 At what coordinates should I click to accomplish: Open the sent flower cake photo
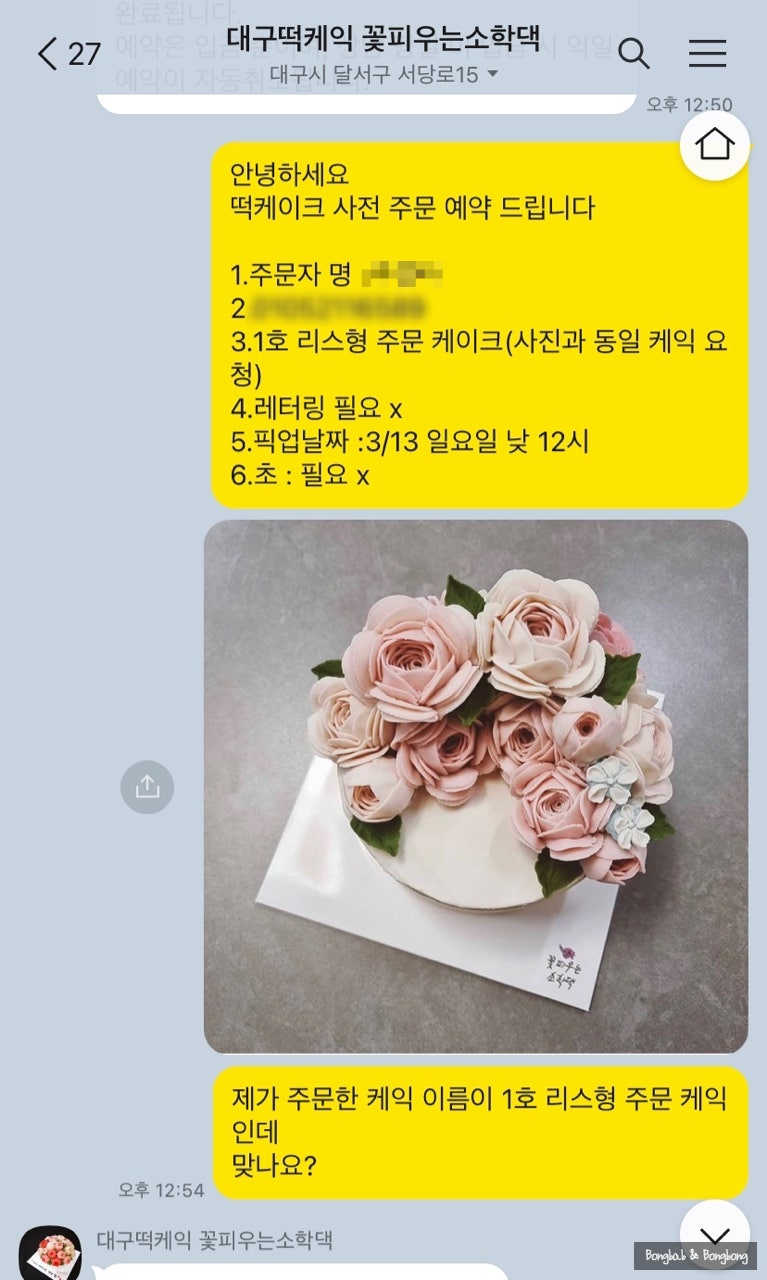475,786
